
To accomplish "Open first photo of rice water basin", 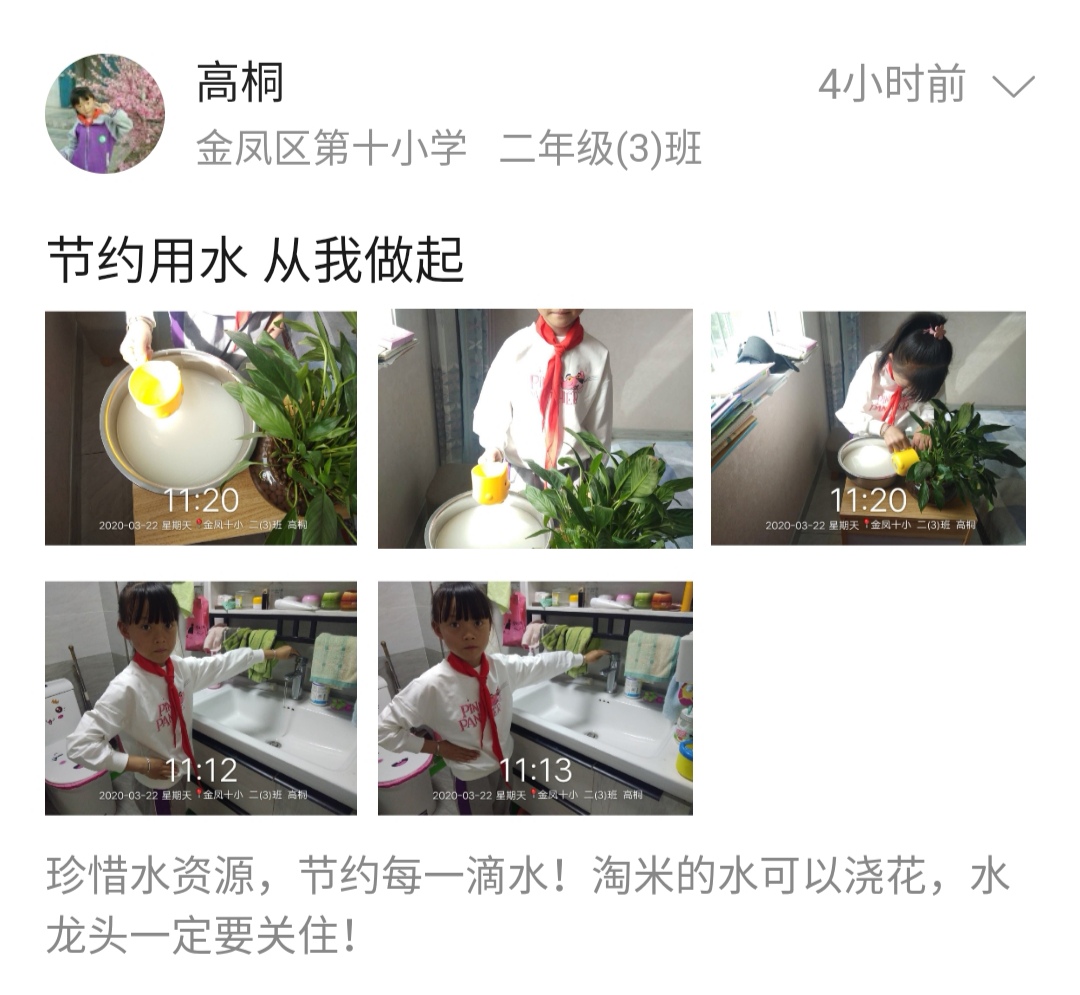I will click(x=201, y=428).
